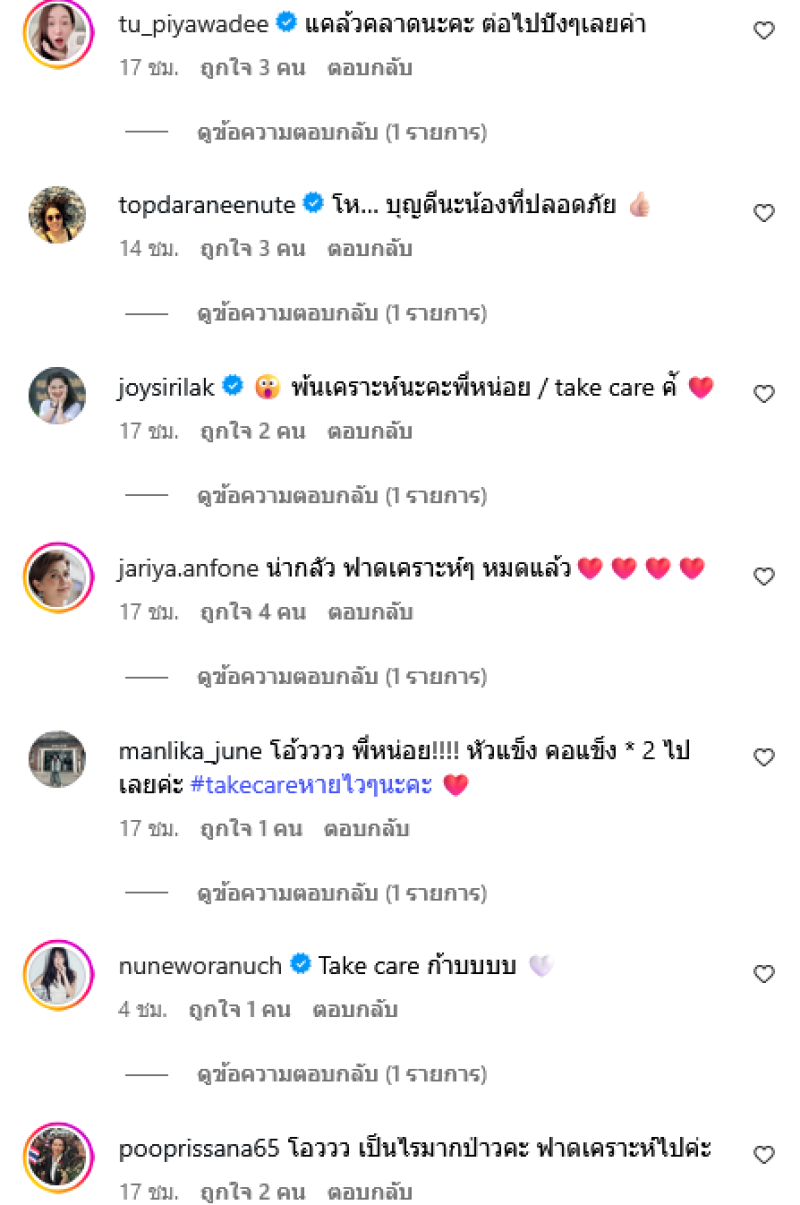Open the #takecareหายไวๆนะคะ hashtag

310,786
